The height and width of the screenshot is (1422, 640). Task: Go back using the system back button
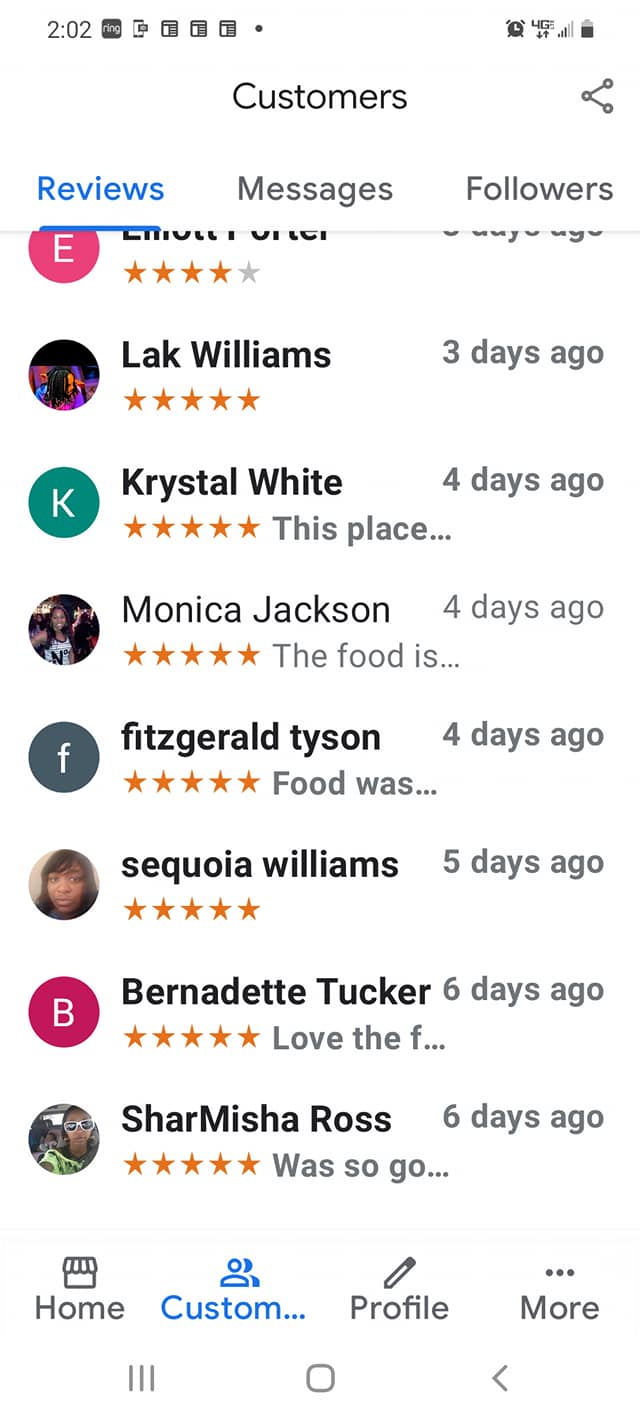point(500,1378)
